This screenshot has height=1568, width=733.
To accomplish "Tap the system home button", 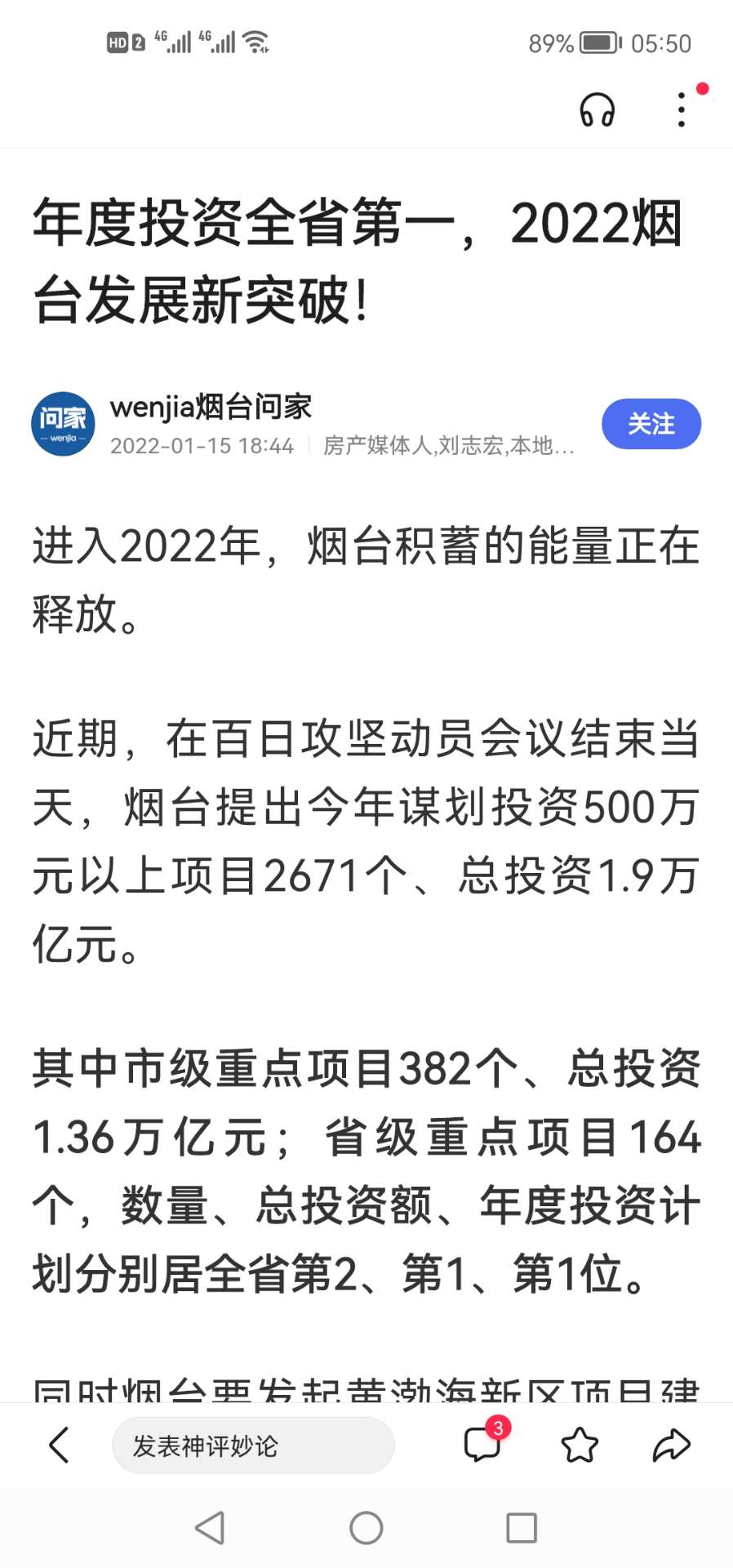I will (366, 1527).
